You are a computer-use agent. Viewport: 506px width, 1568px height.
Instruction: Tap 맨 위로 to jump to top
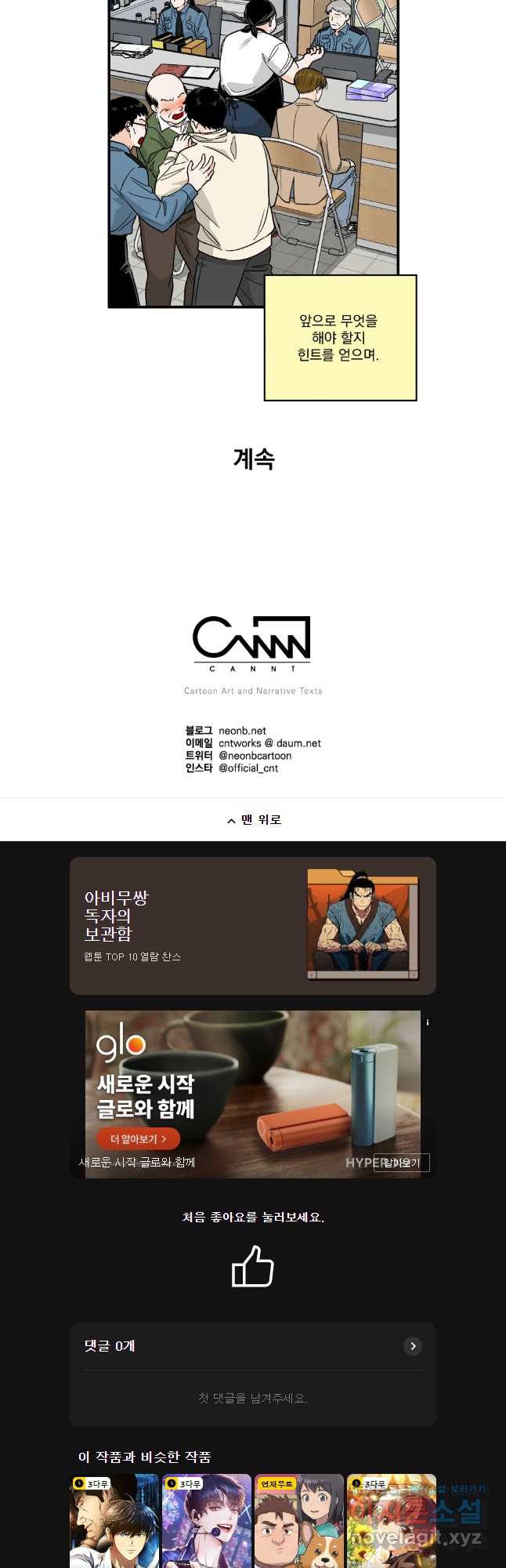(x=253, y=820)
